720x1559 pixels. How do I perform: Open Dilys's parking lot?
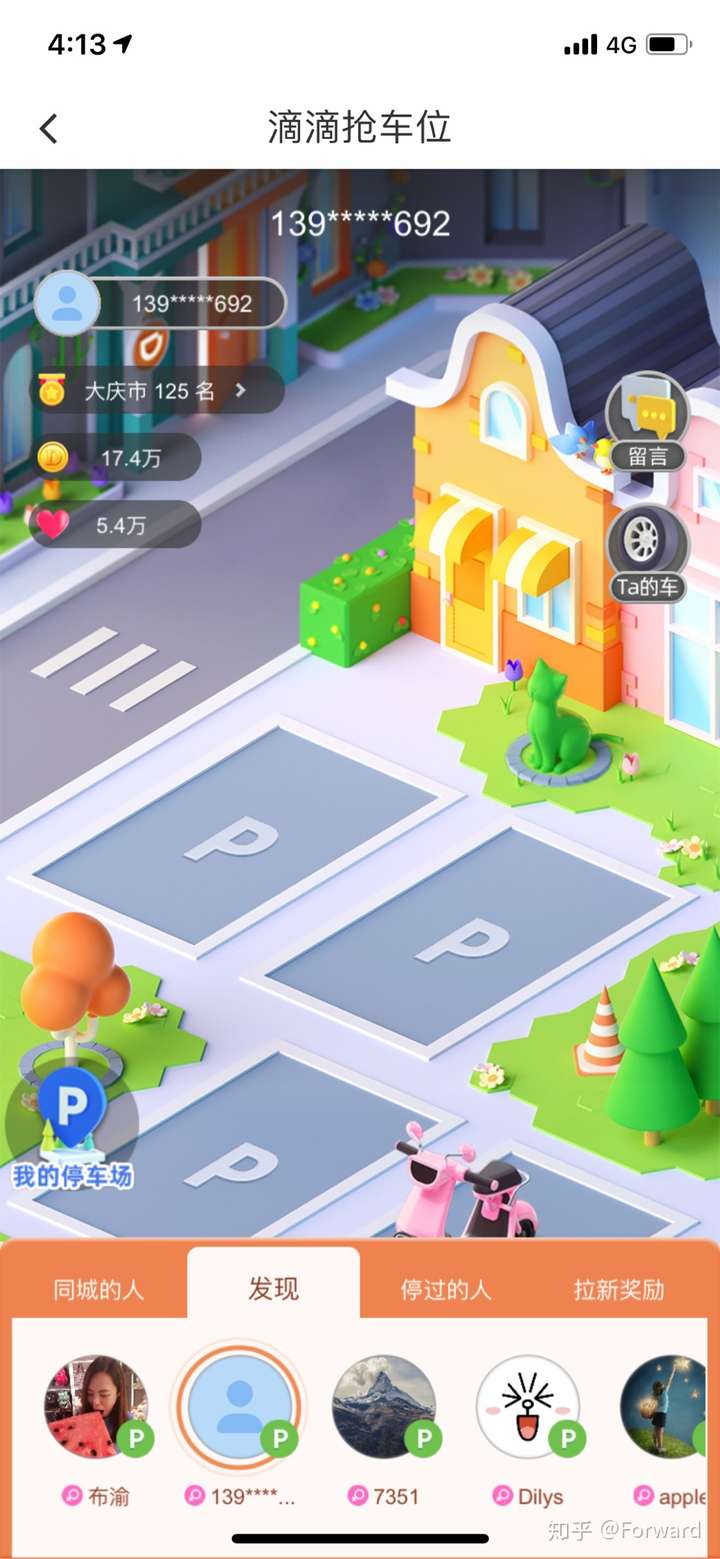pyautogui.click(x=528, y=1407)
